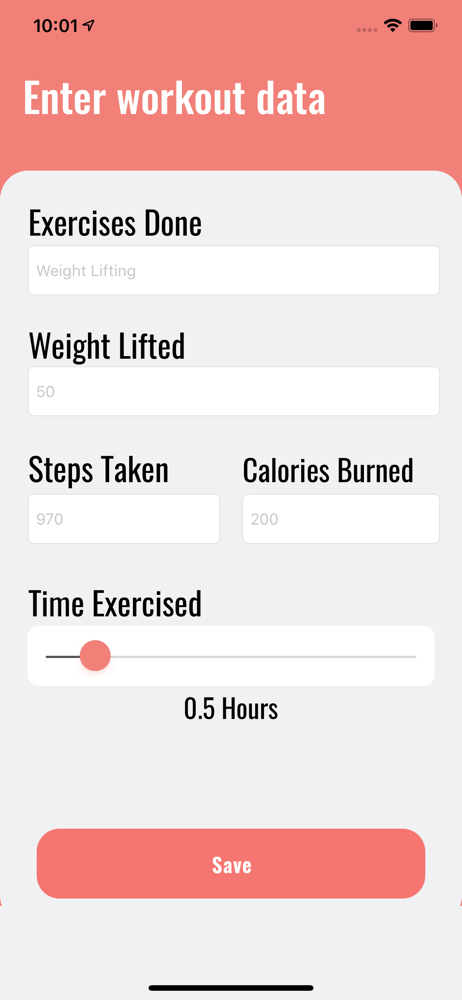Save the workout data
Screen dimensions: 462x1000
pos(231,864)
